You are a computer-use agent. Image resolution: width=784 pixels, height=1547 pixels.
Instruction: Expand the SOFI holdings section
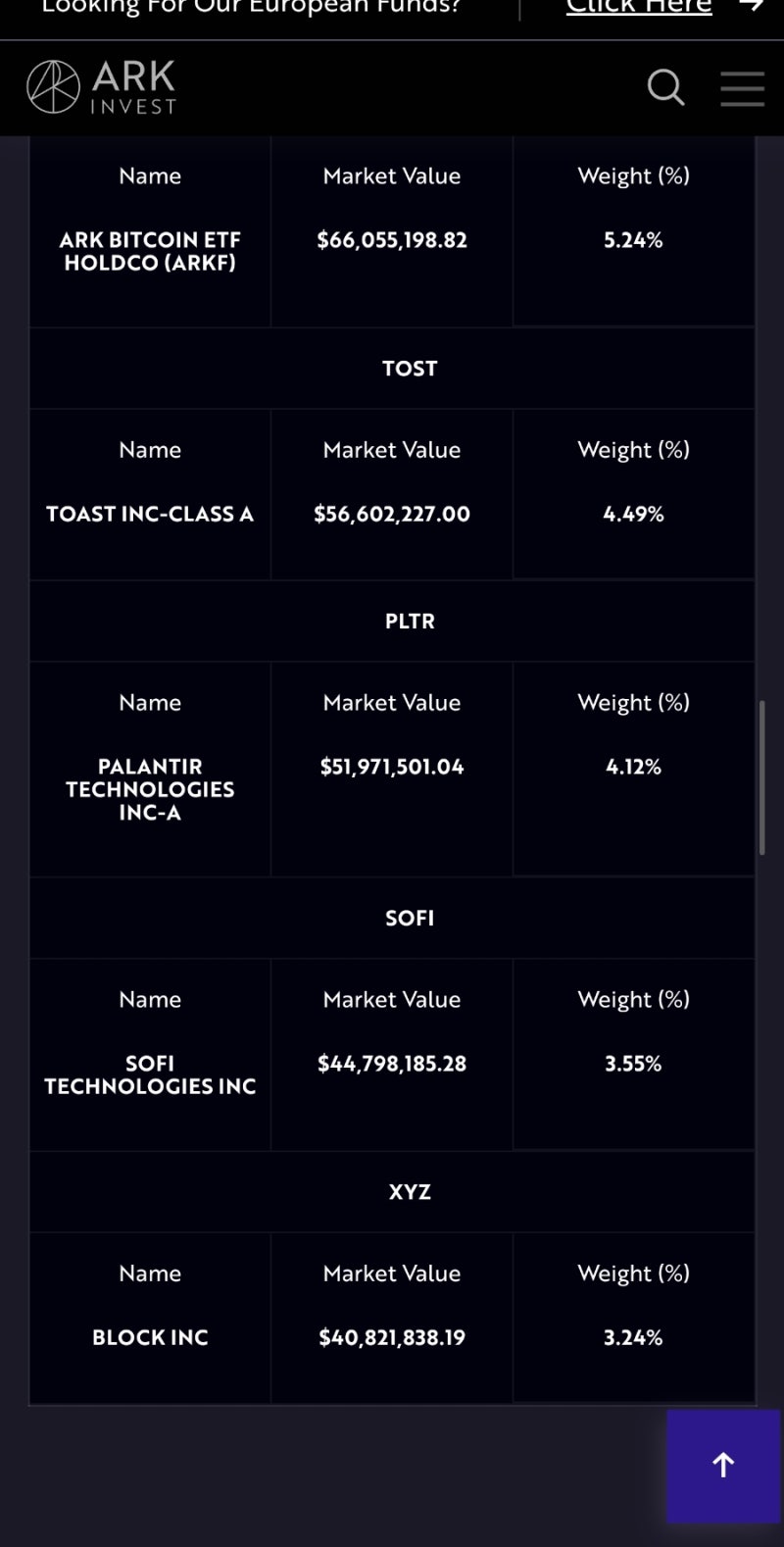(x=410, y=918)
